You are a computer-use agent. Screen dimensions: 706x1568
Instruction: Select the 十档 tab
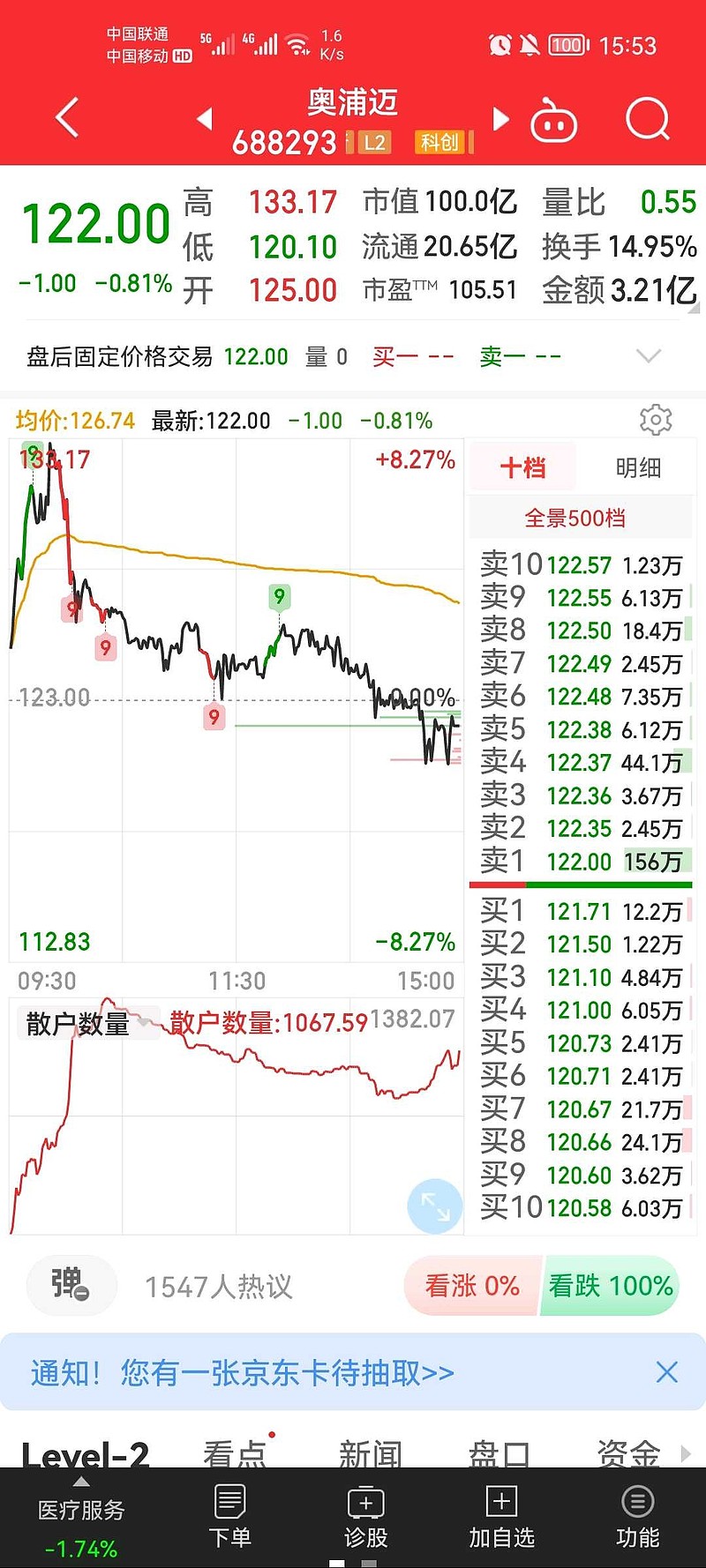522,467
